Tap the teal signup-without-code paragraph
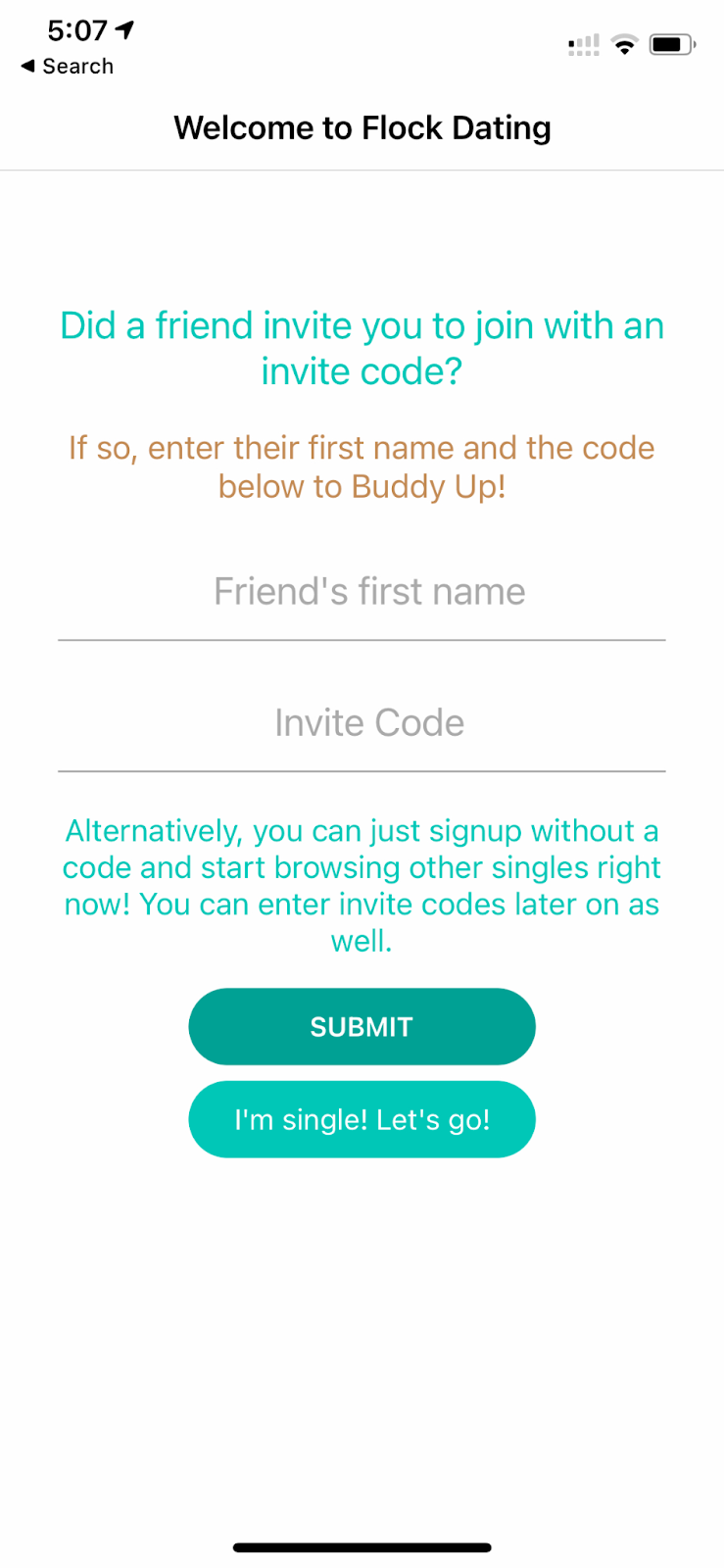The height and width of the screenshot is (1568, 724). 362,885
